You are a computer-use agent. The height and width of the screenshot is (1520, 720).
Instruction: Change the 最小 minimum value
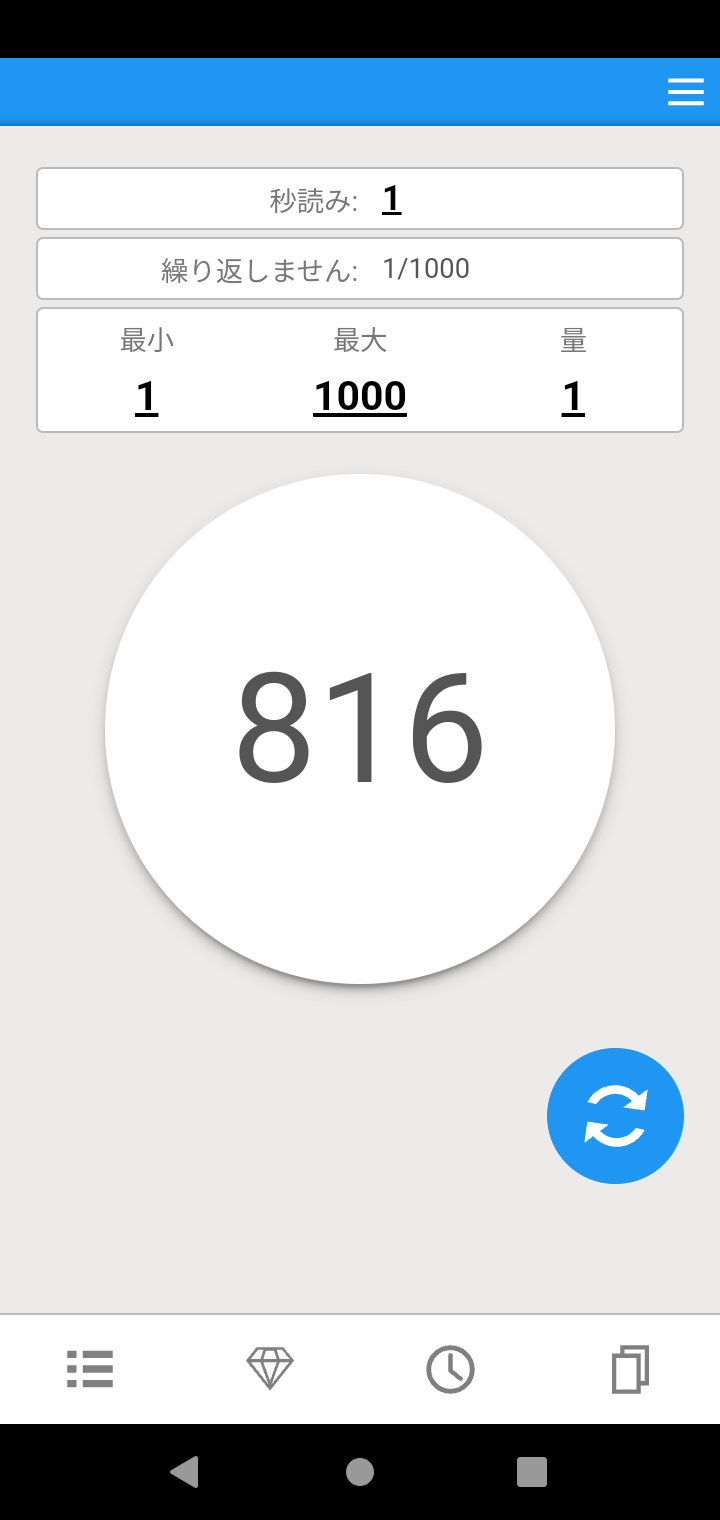146,397
